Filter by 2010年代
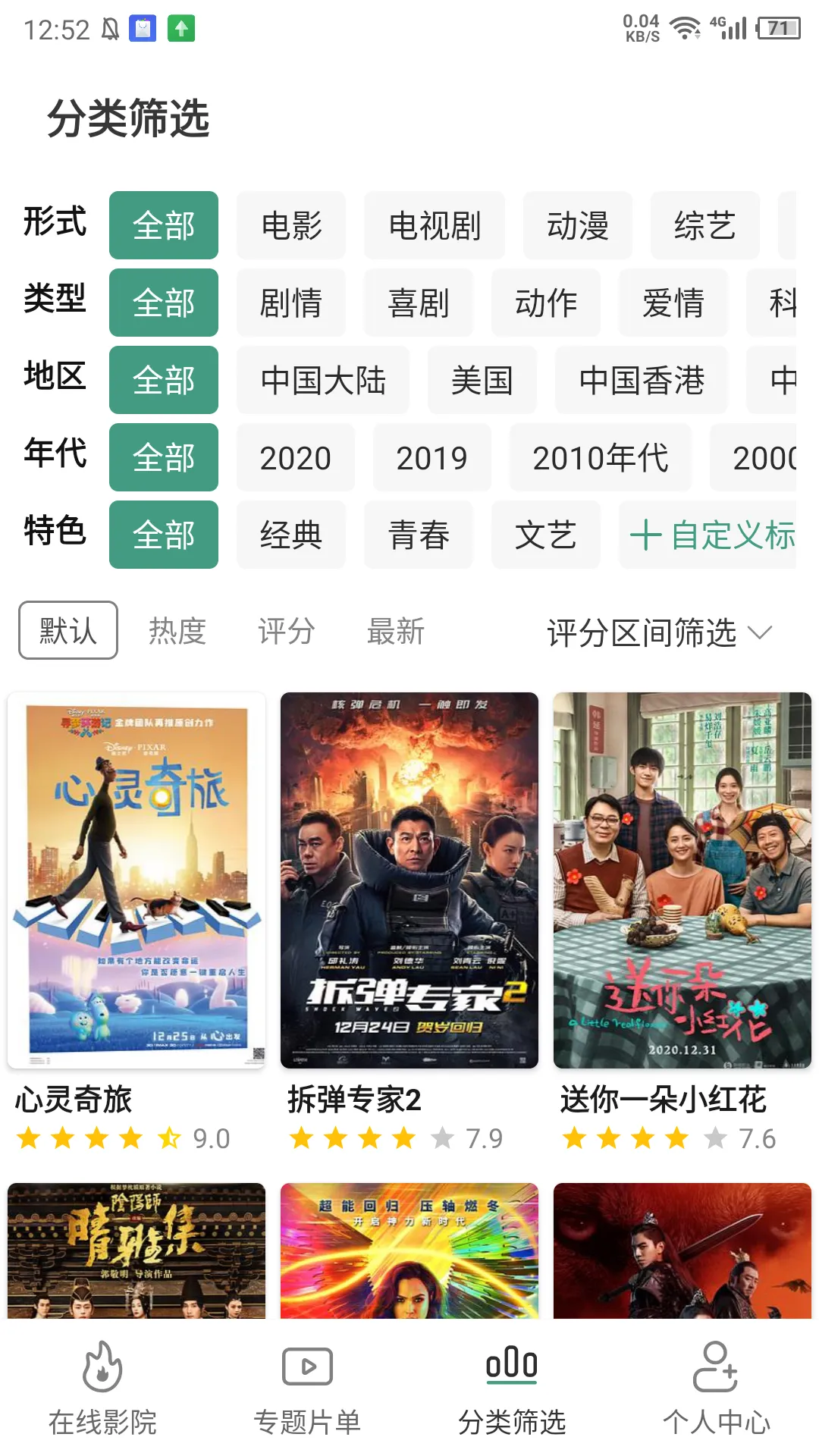The height and width of the screenshot is (1456, 819). click(x=600, y=458)
